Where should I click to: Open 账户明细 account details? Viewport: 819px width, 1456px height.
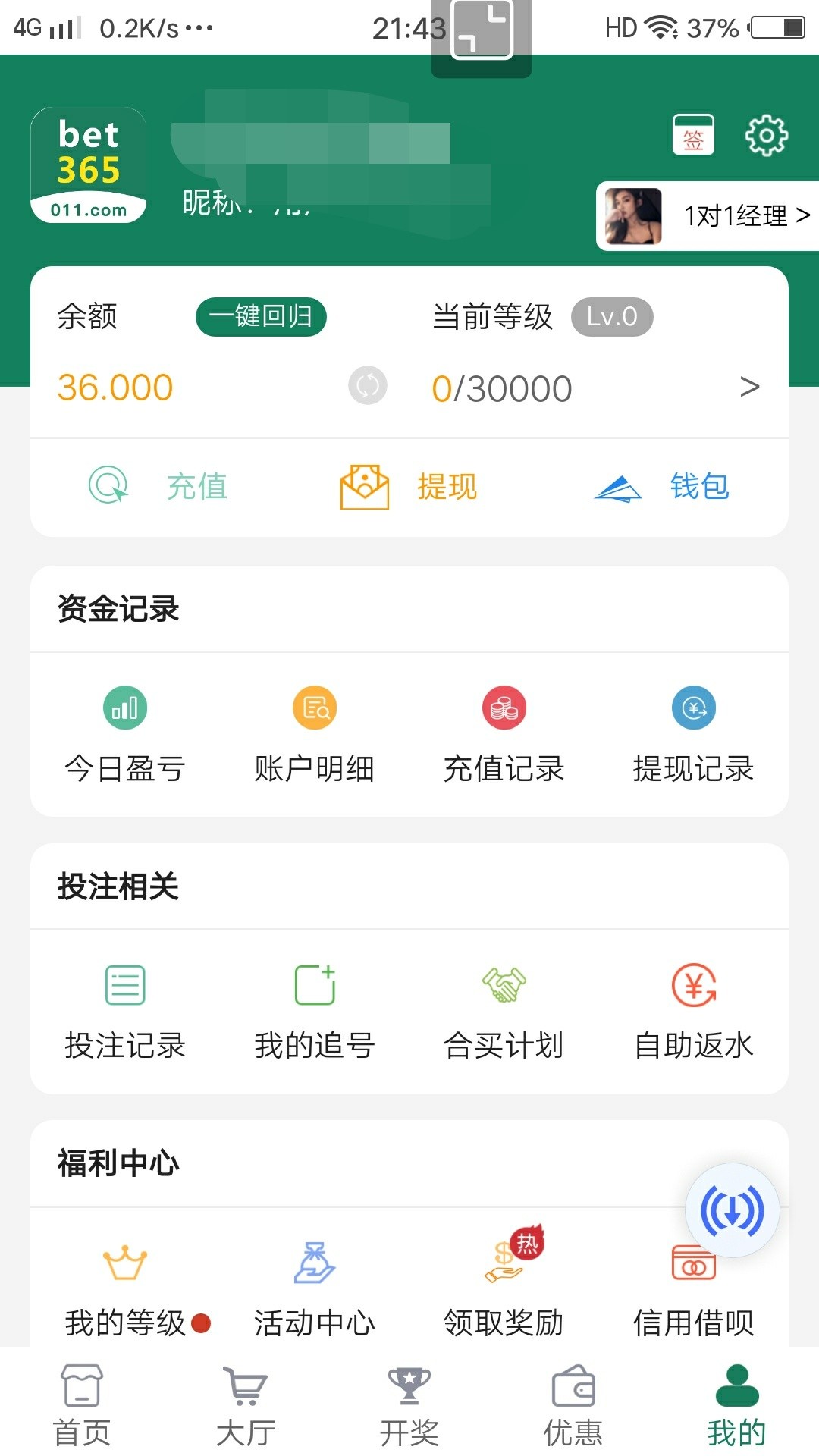pos(315,733)
